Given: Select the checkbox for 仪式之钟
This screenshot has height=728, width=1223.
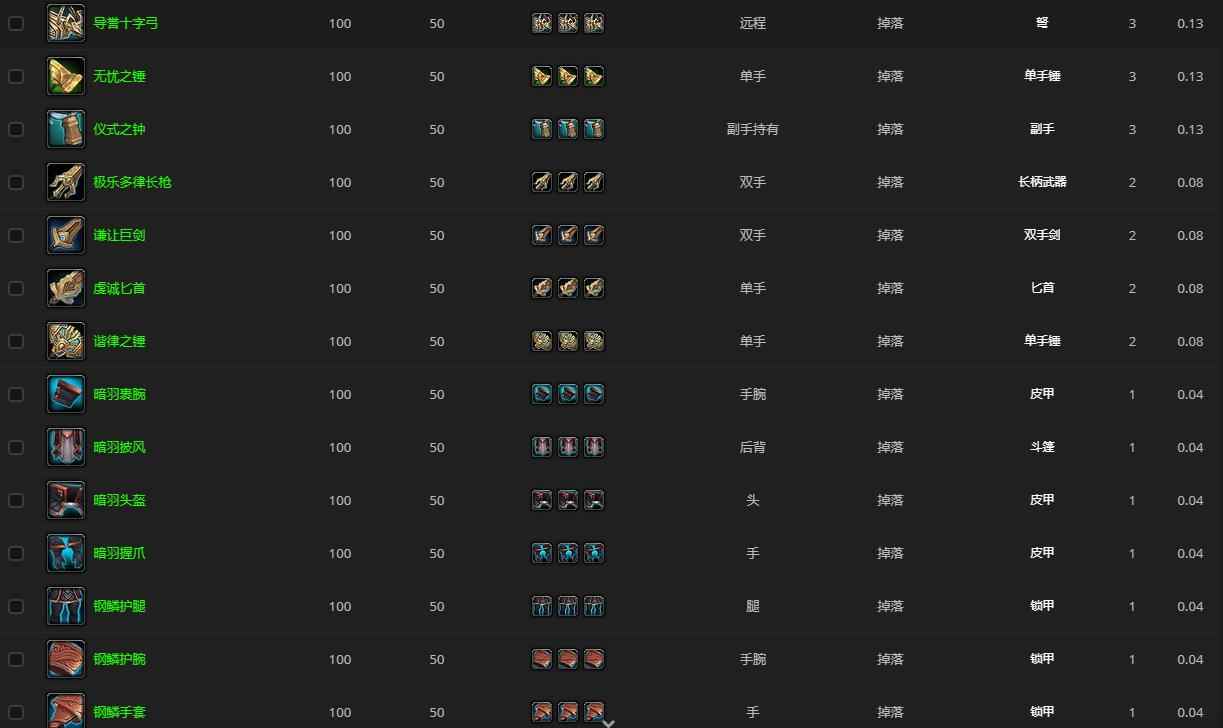Looking at the screenshot, I should (16, 129).
